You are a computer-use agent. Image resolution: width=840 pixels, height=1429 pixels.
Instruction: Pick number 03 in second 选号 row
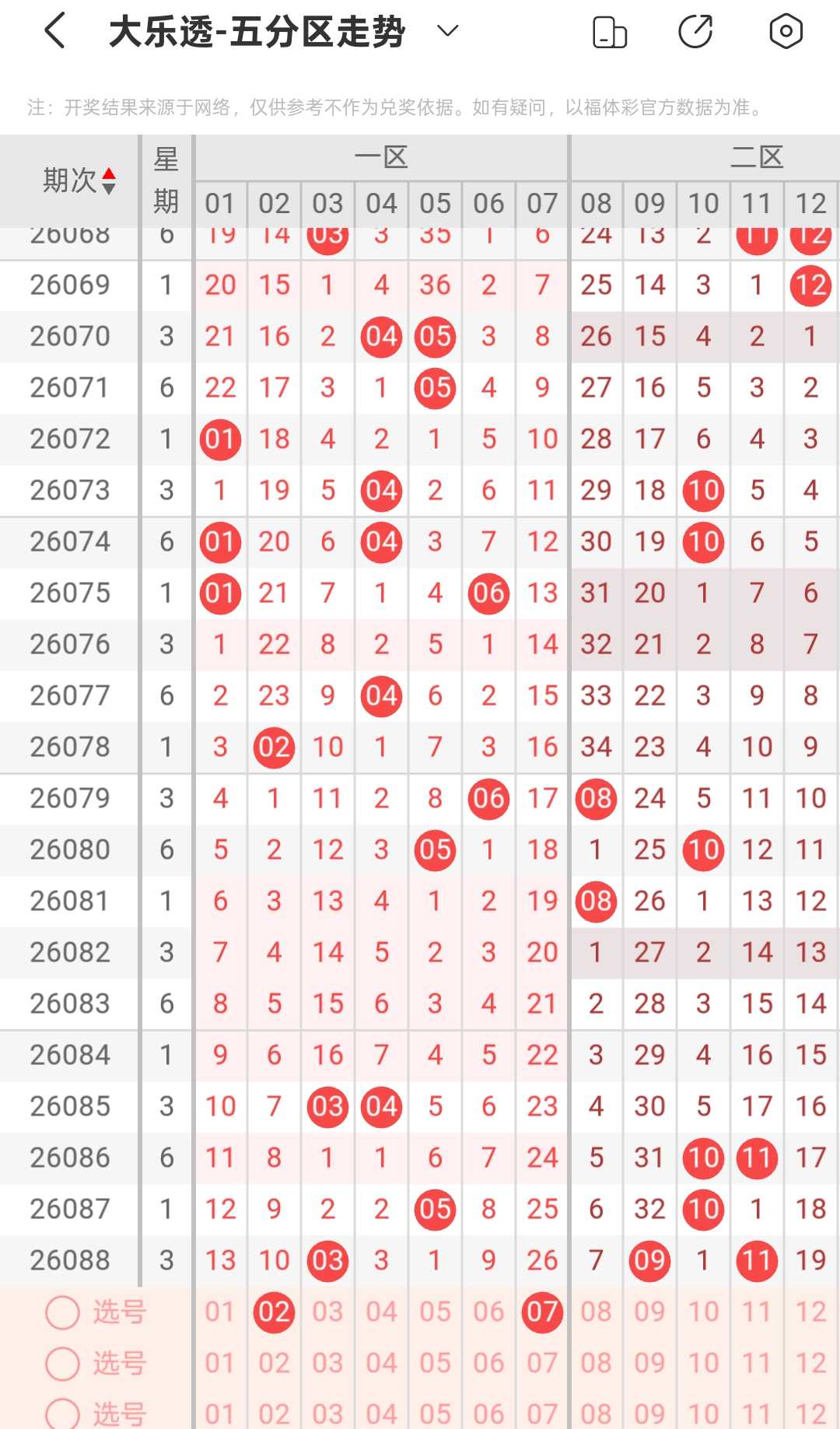pos(327,1364)
